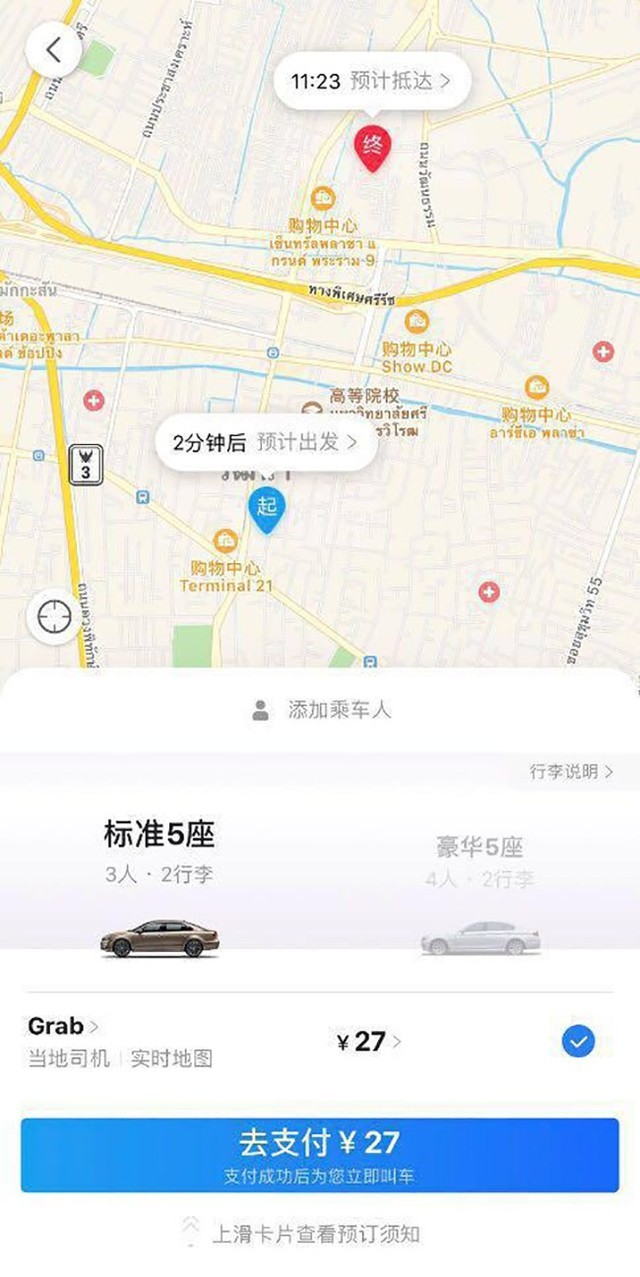640x1277 pixels.
Task: Change departure time via 预计出发 bubble
Action: pos(265,442)
